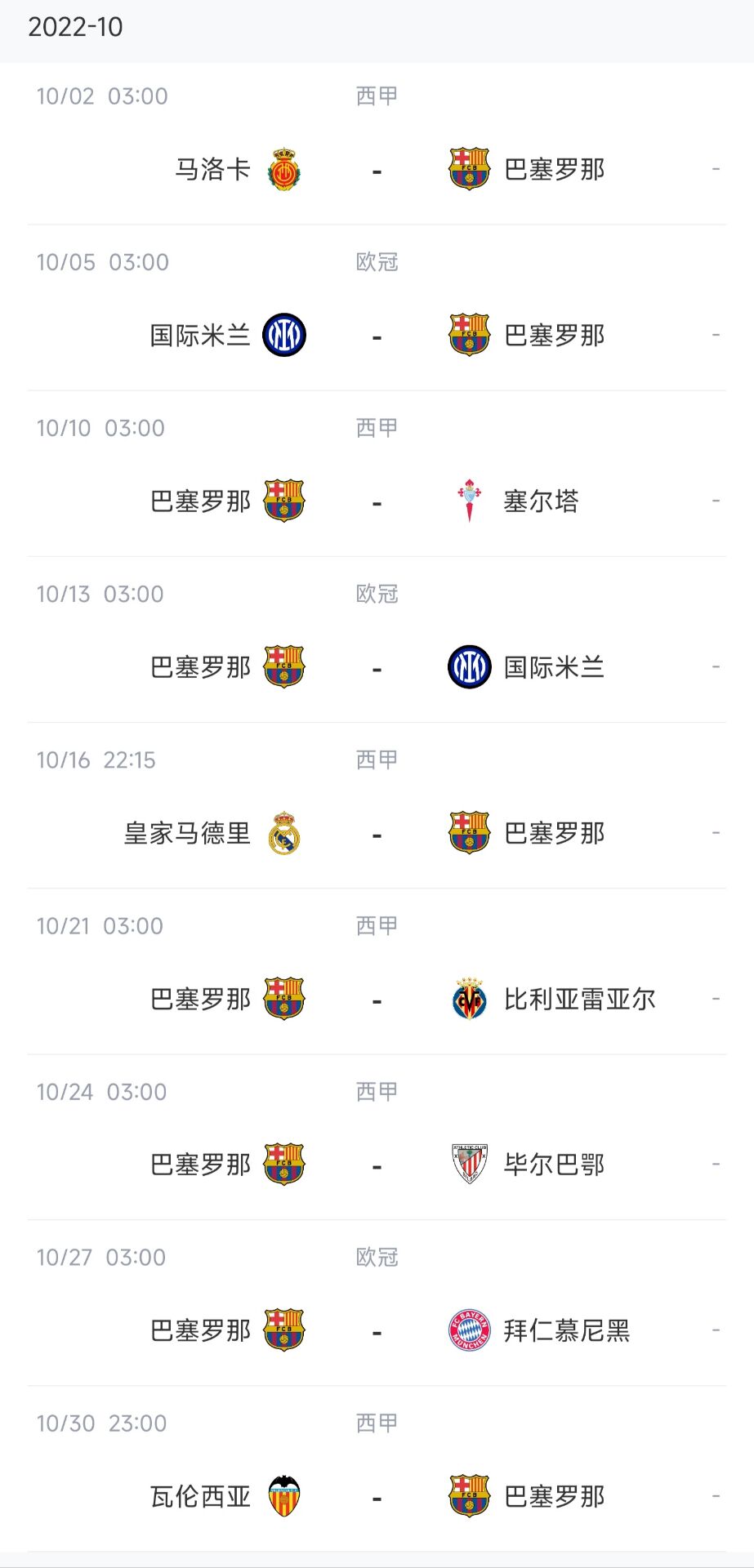Select the 10/16 皇家马德里 vs 巴塞罗那 match
Image resolution: width=754 pixels, height=1568 pixels.
tap(377, 805)
